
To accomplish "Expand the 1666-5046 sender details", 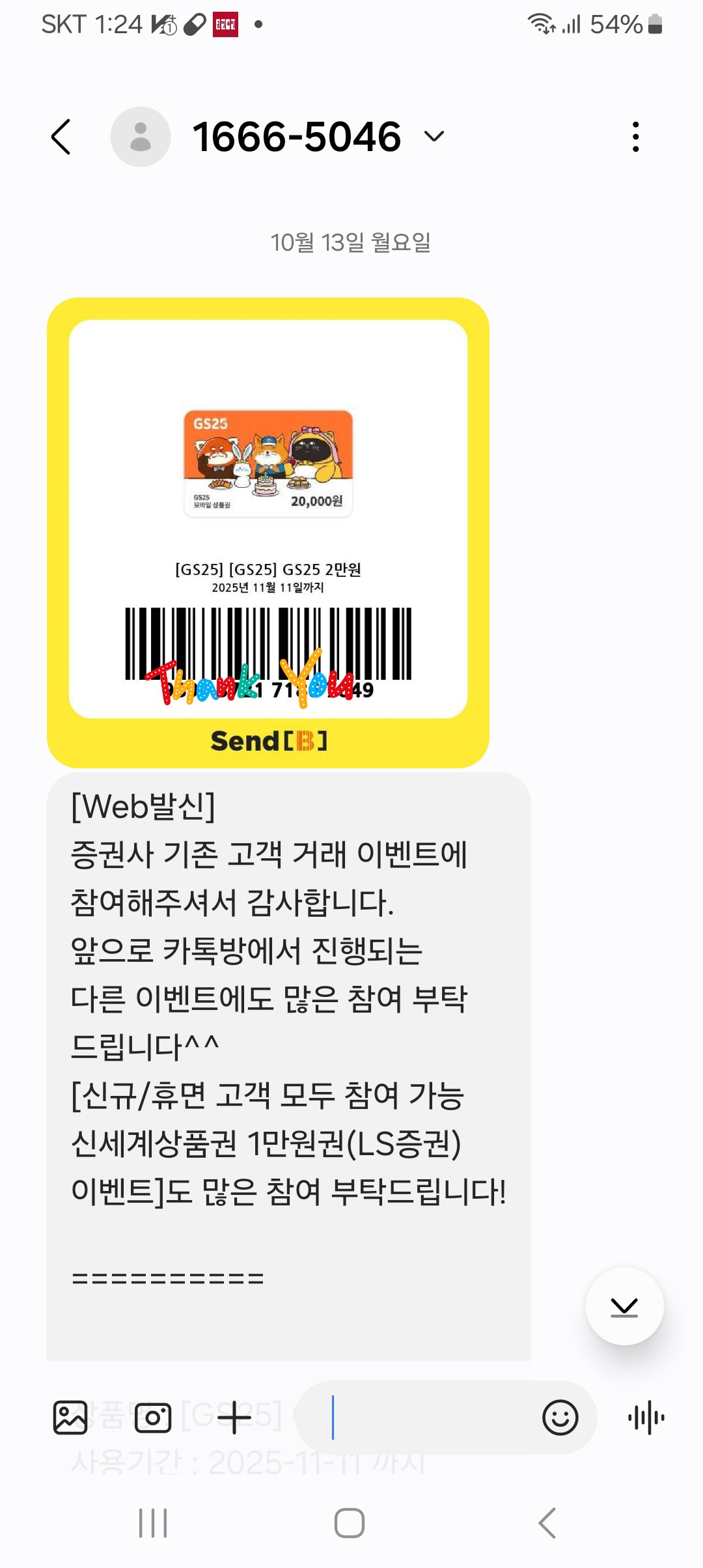I will 434,137.
